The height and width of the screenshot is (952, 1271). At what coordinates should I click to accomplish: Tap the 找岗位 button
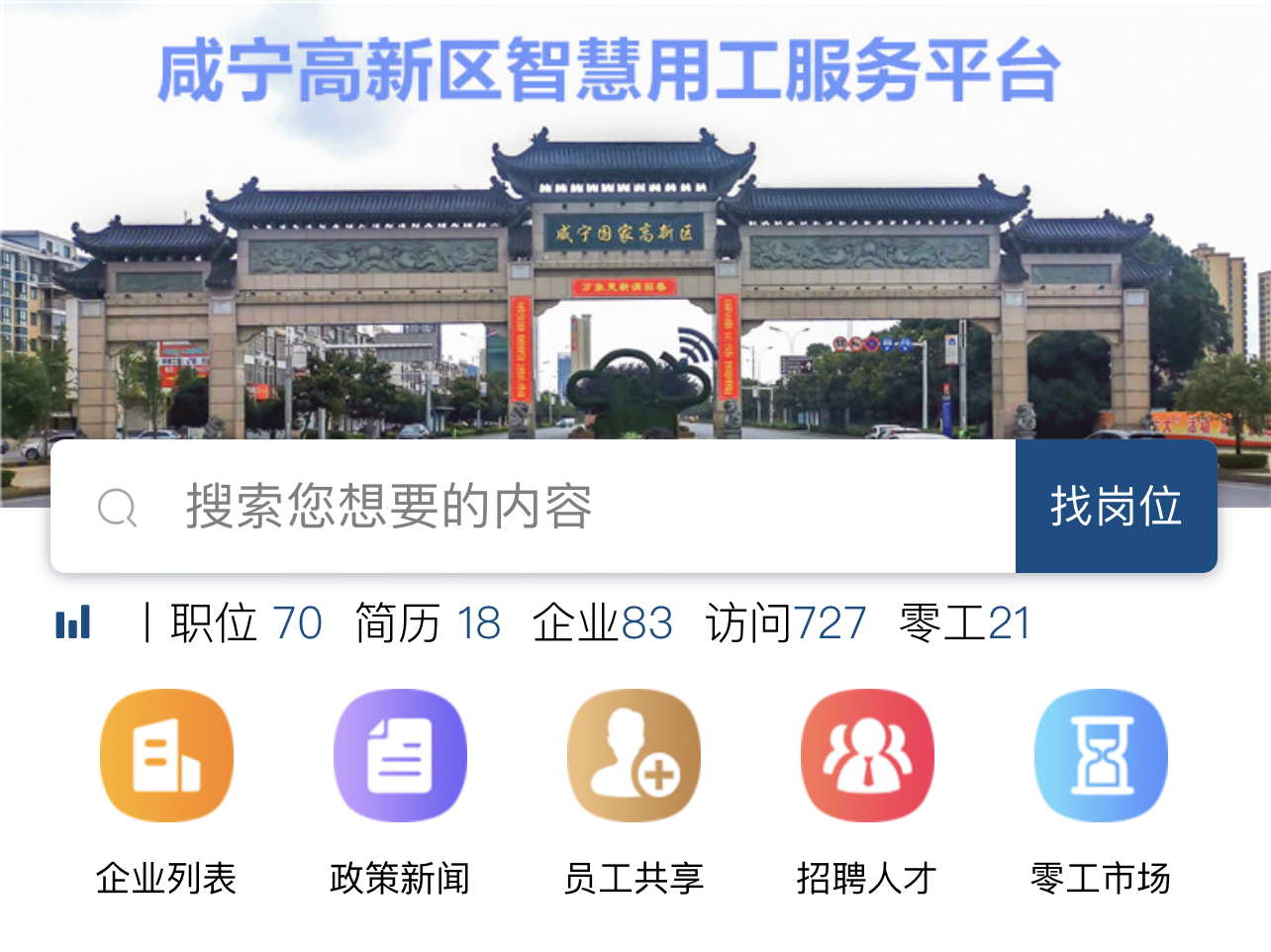click(1116, 507)
